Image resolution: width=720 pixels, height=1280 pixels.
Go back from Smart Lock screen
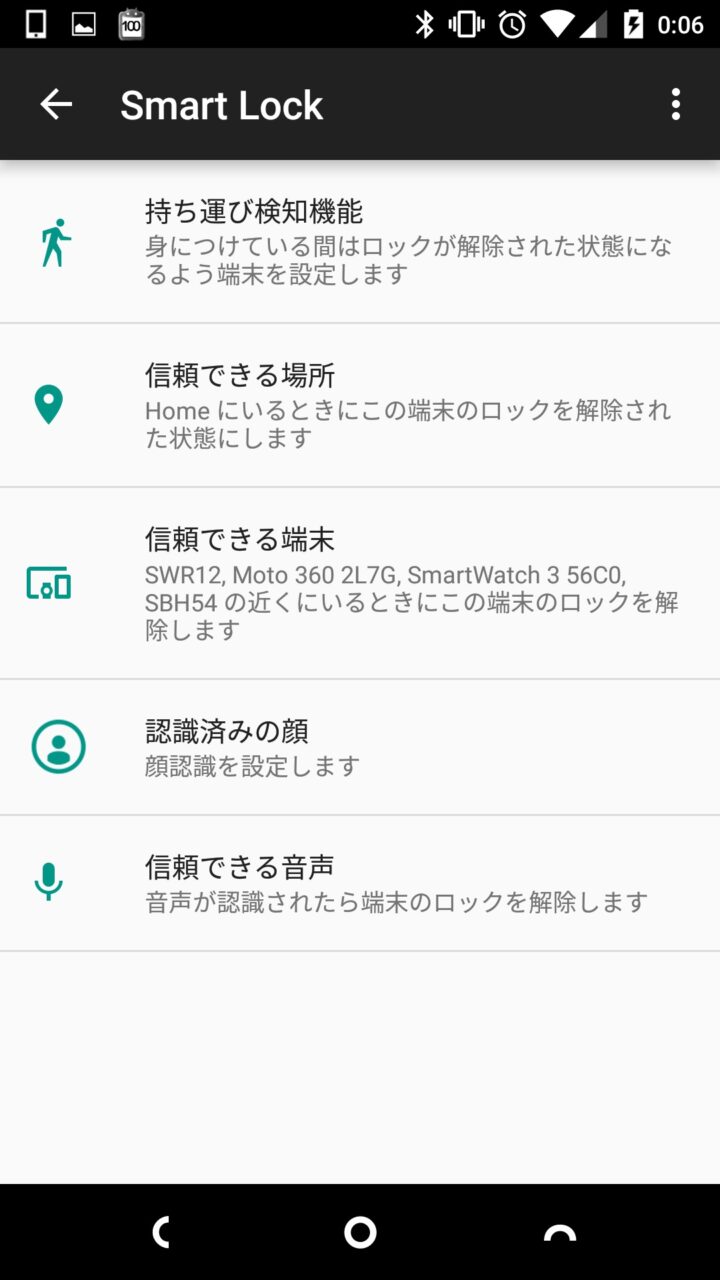click(x=56, y=104)
